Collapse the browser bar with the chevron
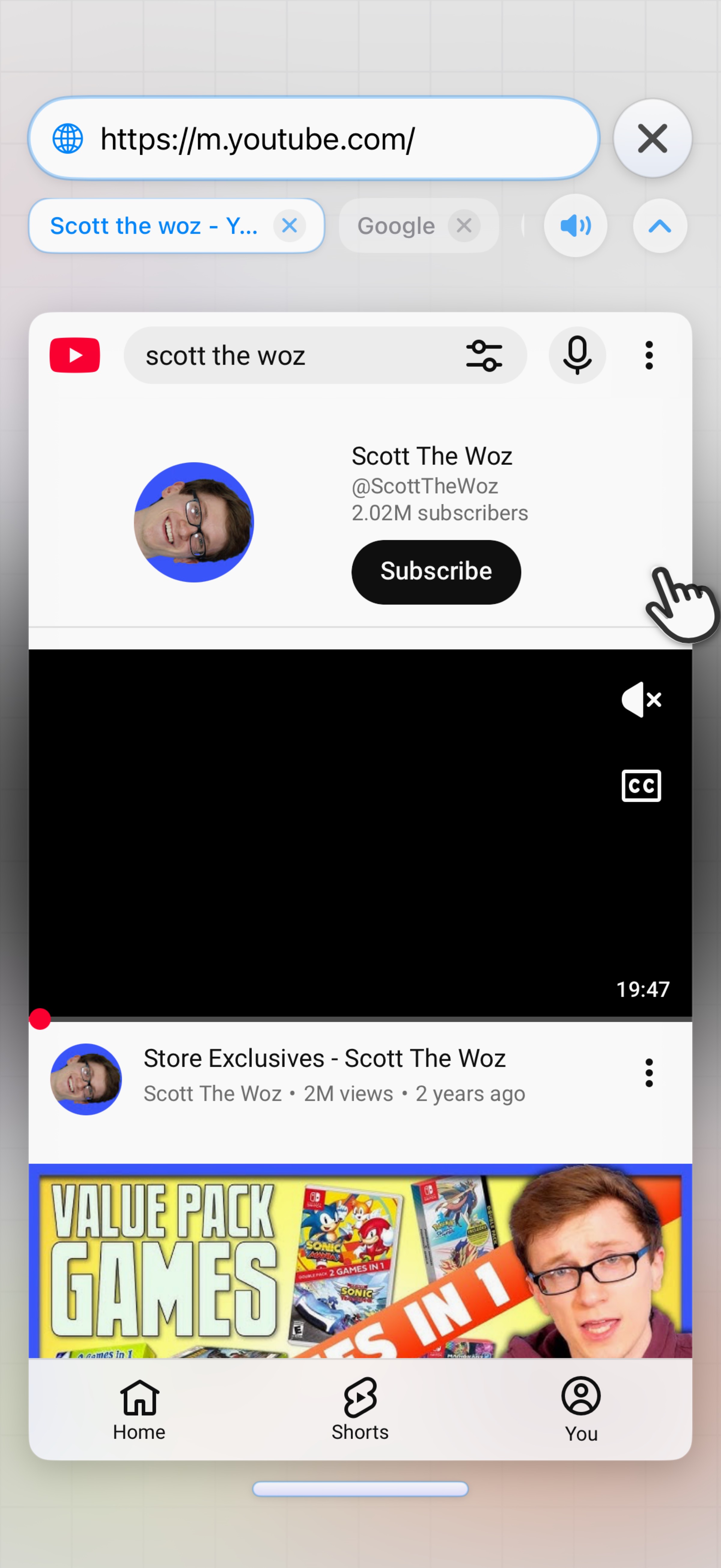This screenshot has height=1568, width=721. (x=660, y=226)
